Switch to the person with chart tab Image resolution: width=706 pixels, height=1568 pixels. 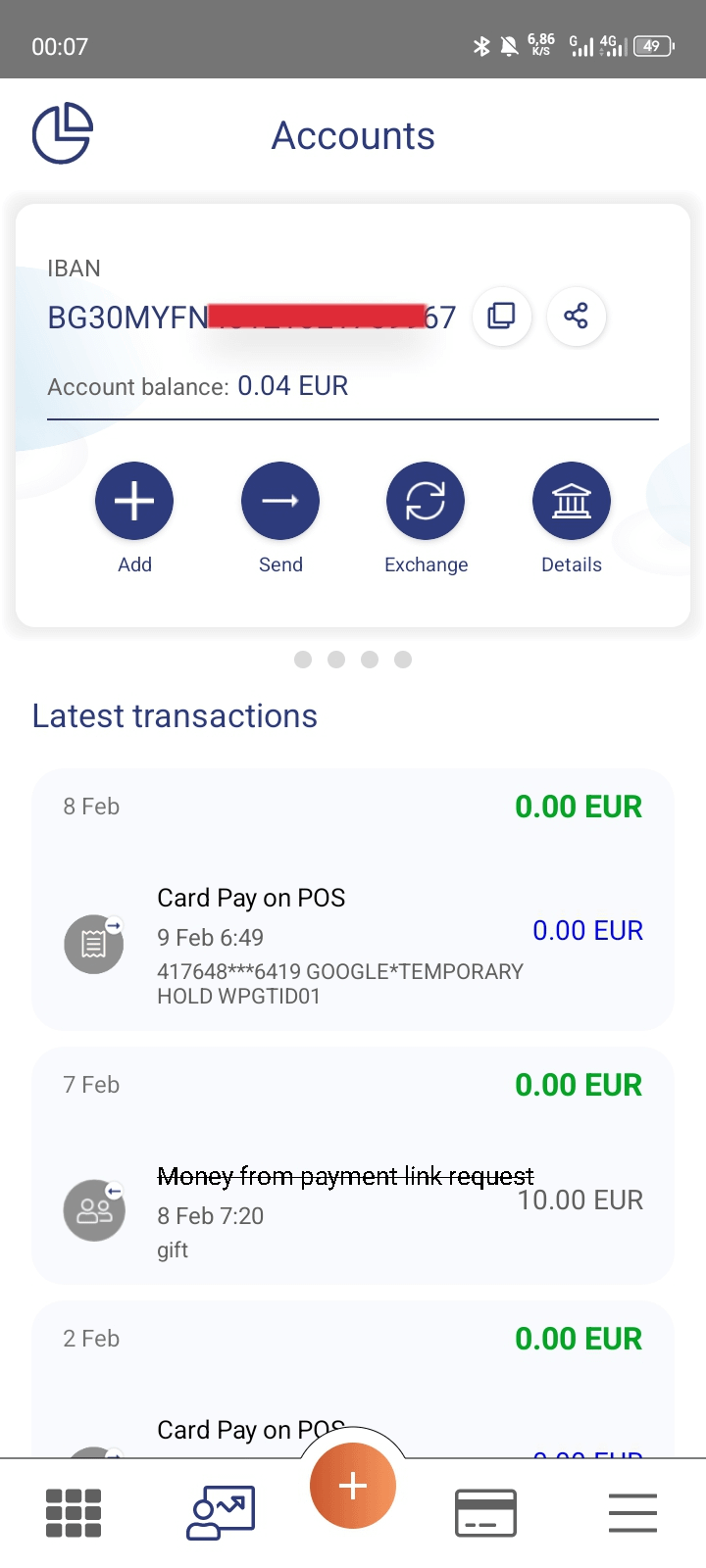221,1513
